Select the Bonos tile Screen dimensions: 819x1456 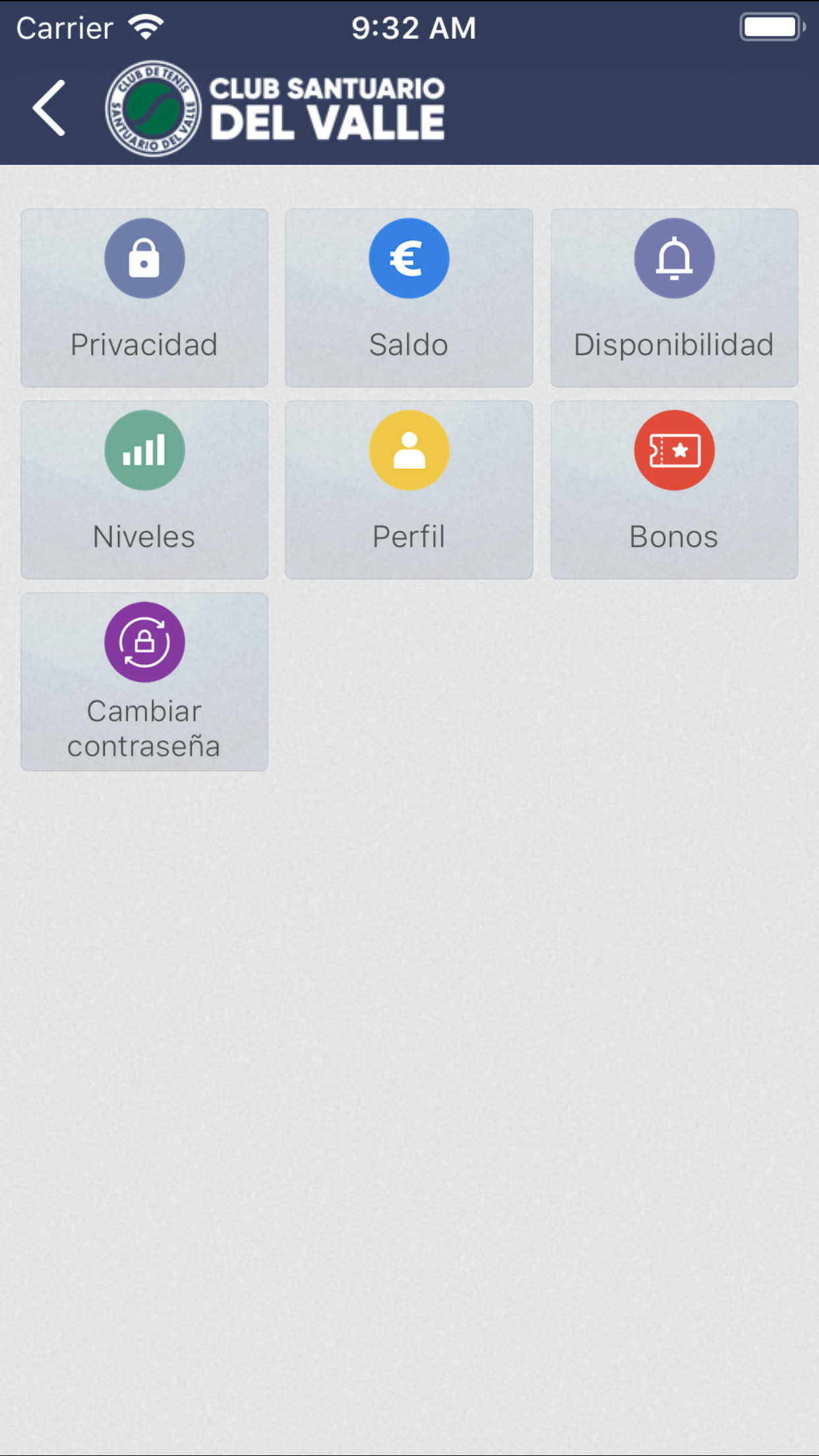point(674,490)
